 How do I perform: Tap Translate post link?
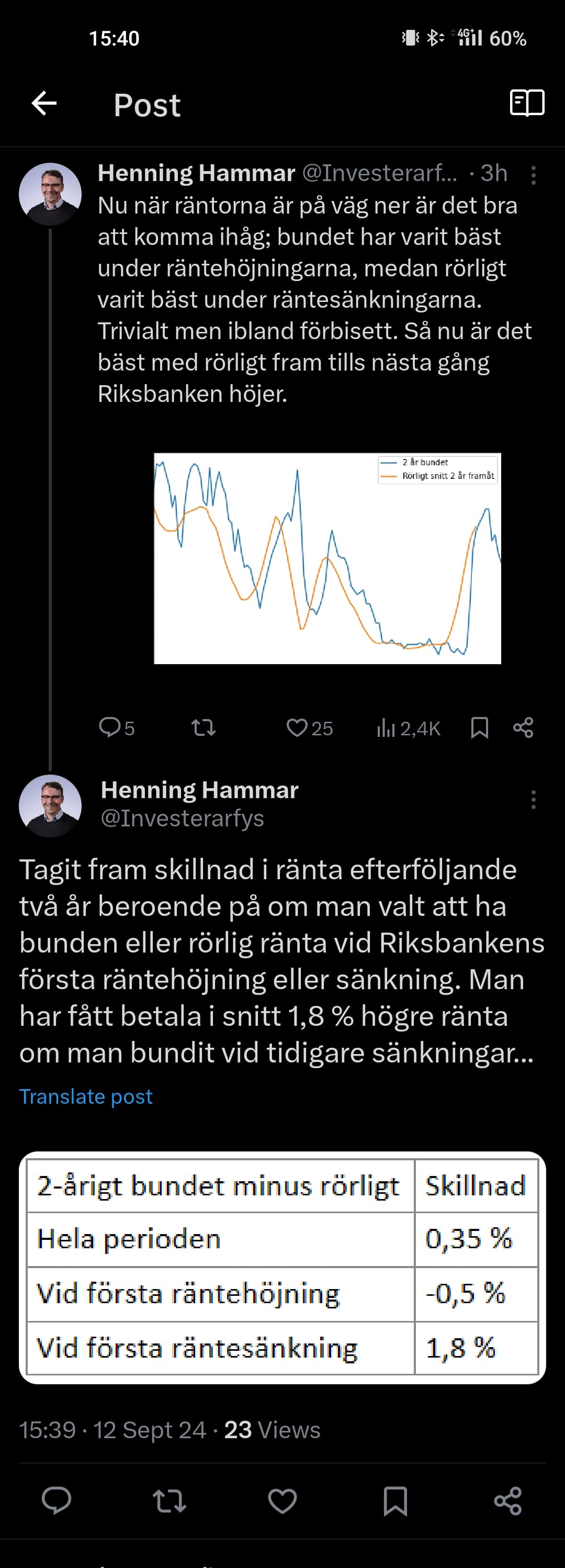pos(86,1096)
